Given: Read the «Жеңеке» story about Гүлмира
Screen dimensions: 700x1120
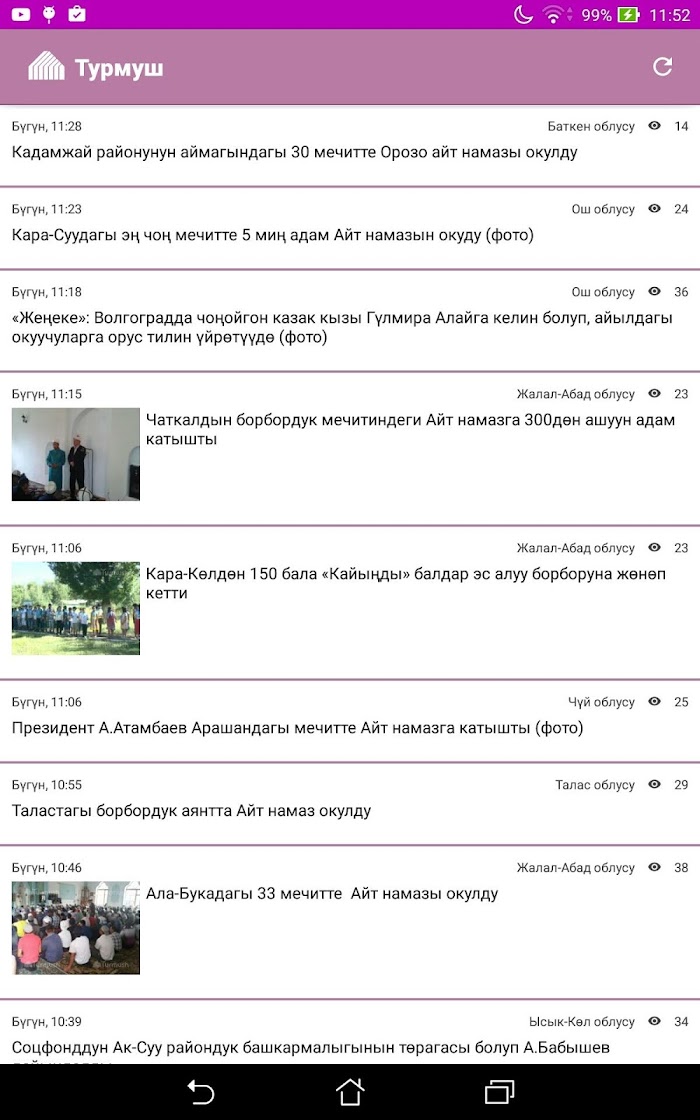Looking at the screenshot, I should coord(350,321).
